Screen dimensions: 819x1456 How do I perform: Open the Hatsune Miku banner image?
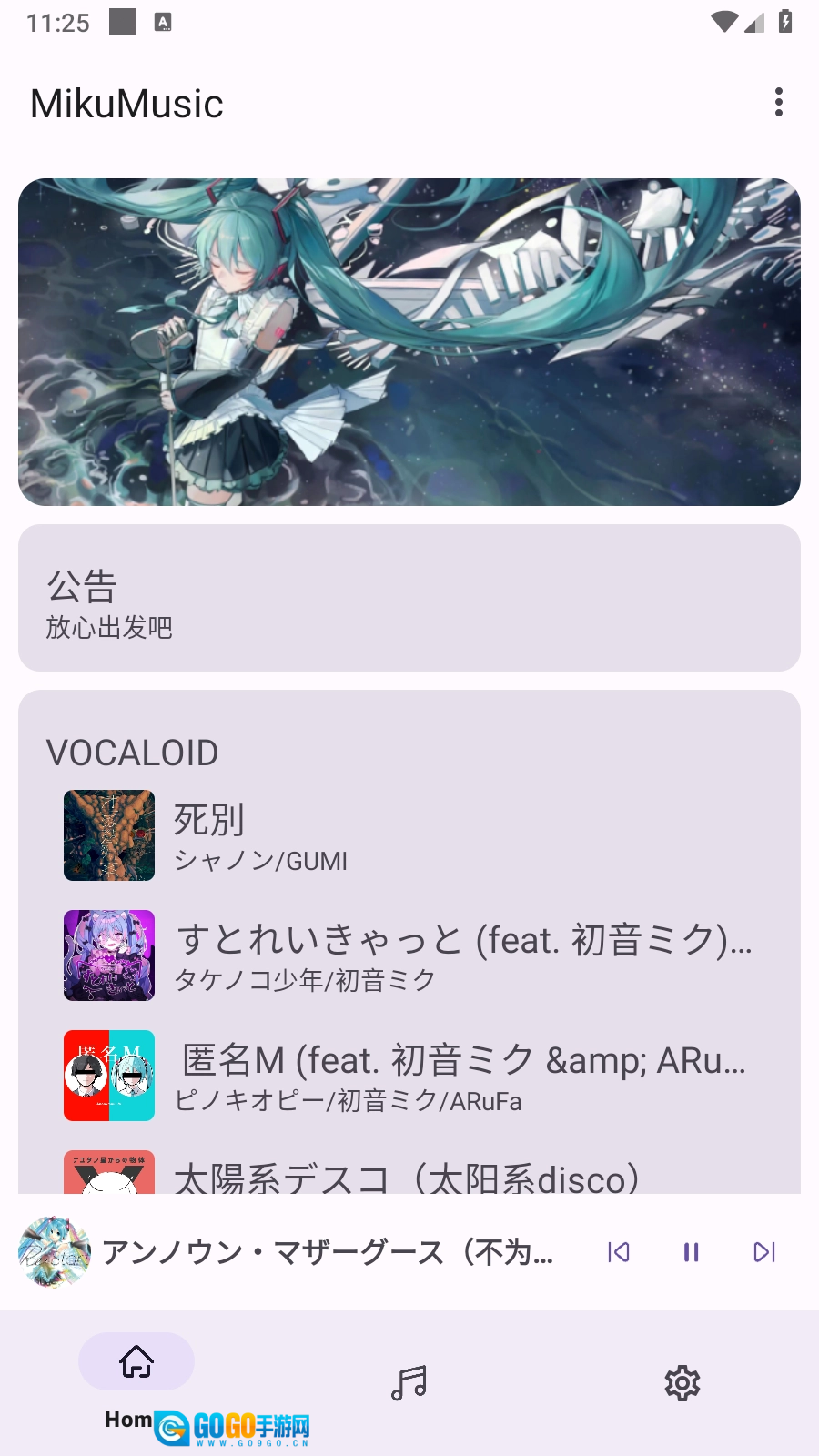point(409,342)
